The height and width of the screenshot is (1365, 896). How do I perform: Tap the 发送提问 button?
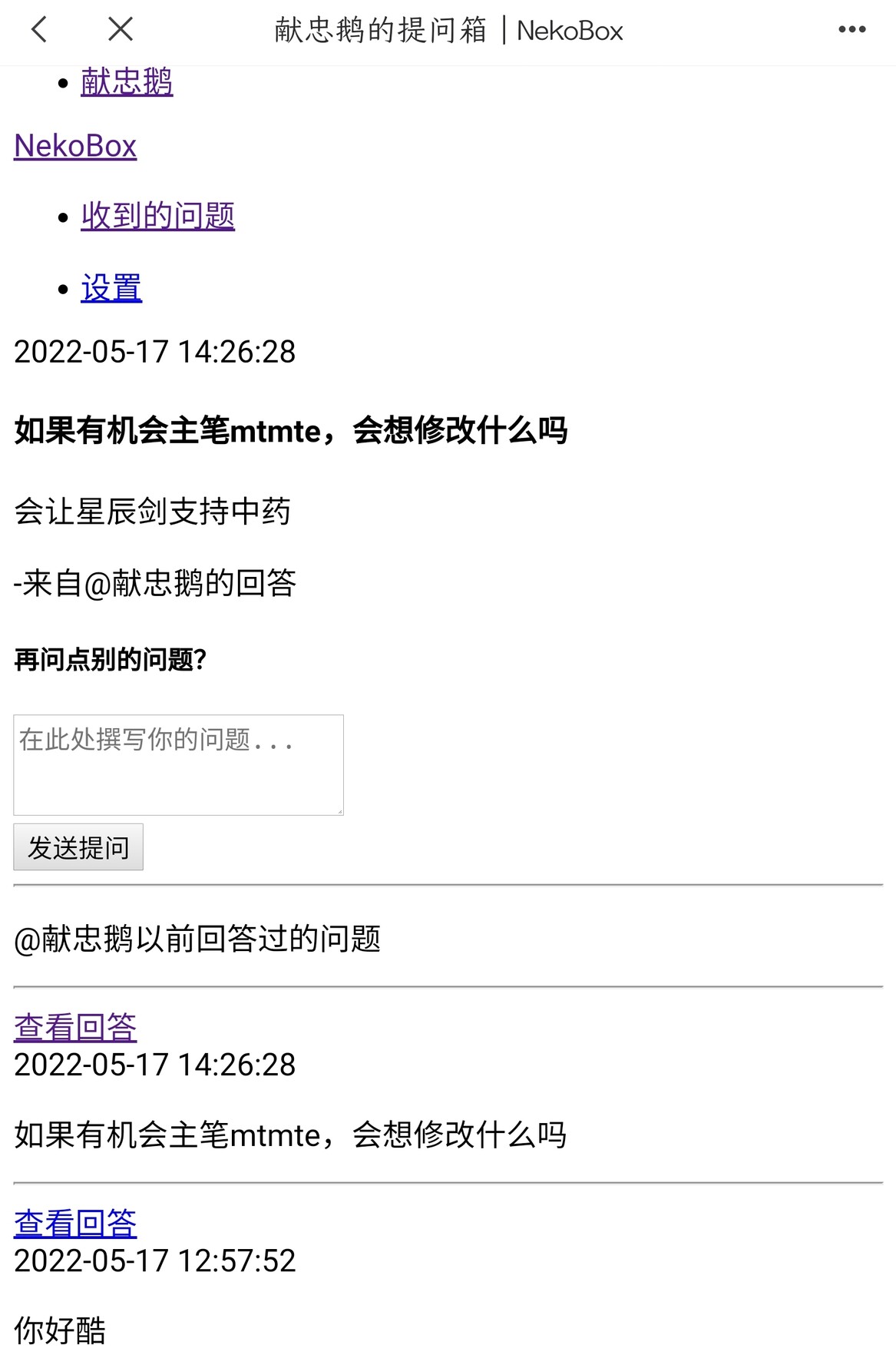(x=78, y=847)
